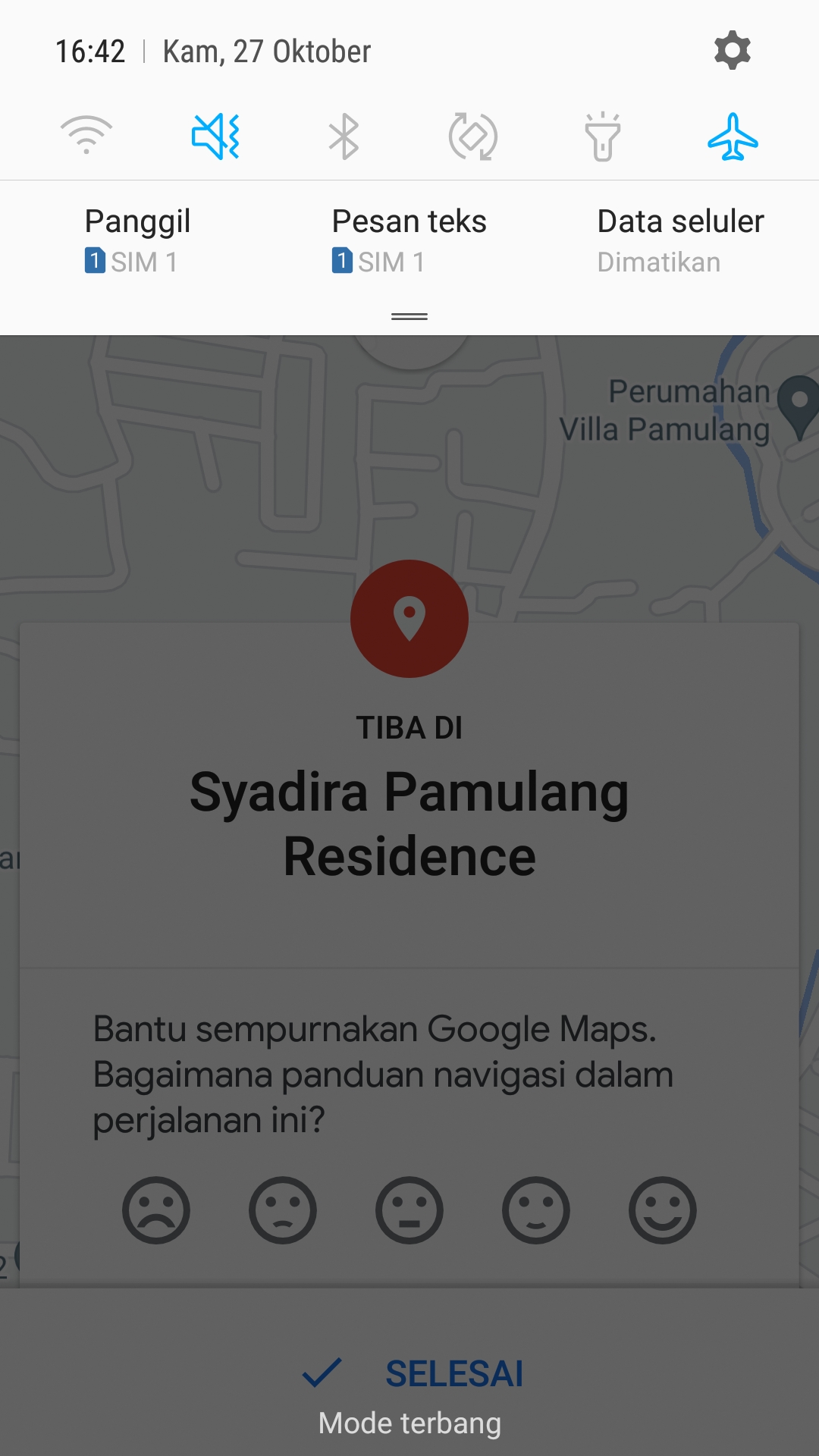This screenshot has height=1456, width=819.
Task: Rate navigation with the happiest face
Action: pos(663,1210)
